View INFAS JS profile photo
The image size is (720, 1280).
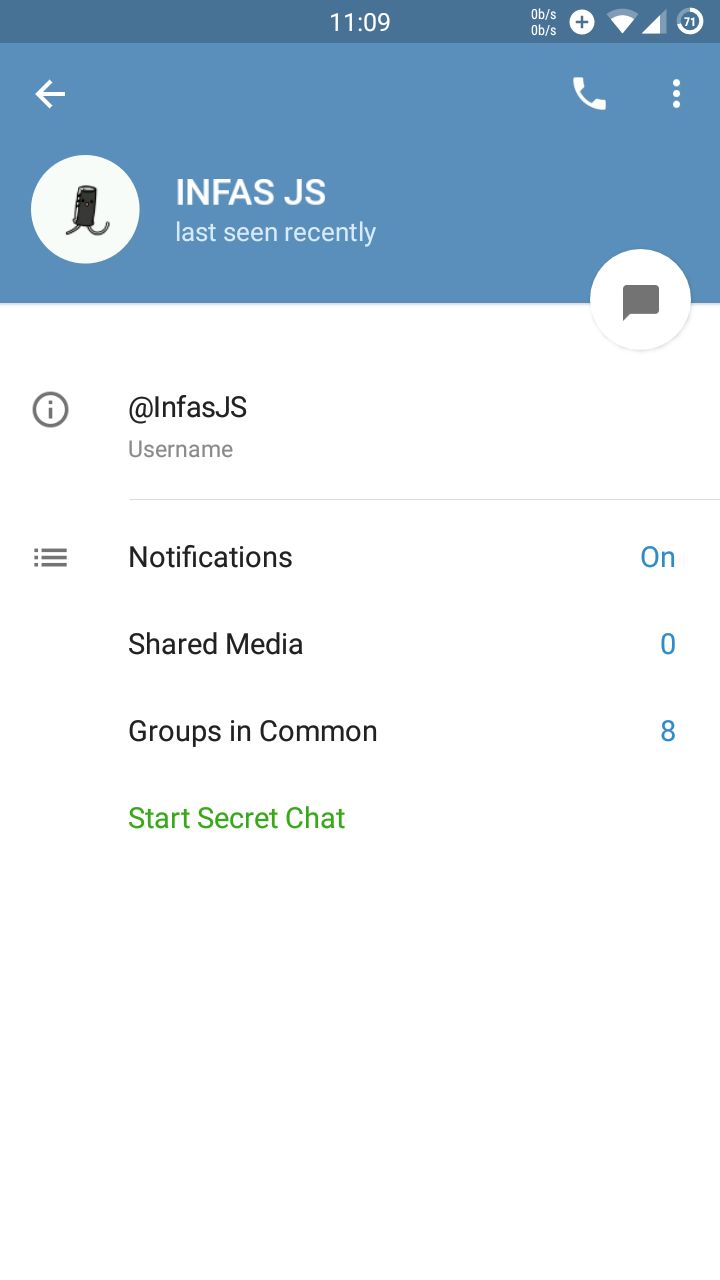click(x=85, y=209)
